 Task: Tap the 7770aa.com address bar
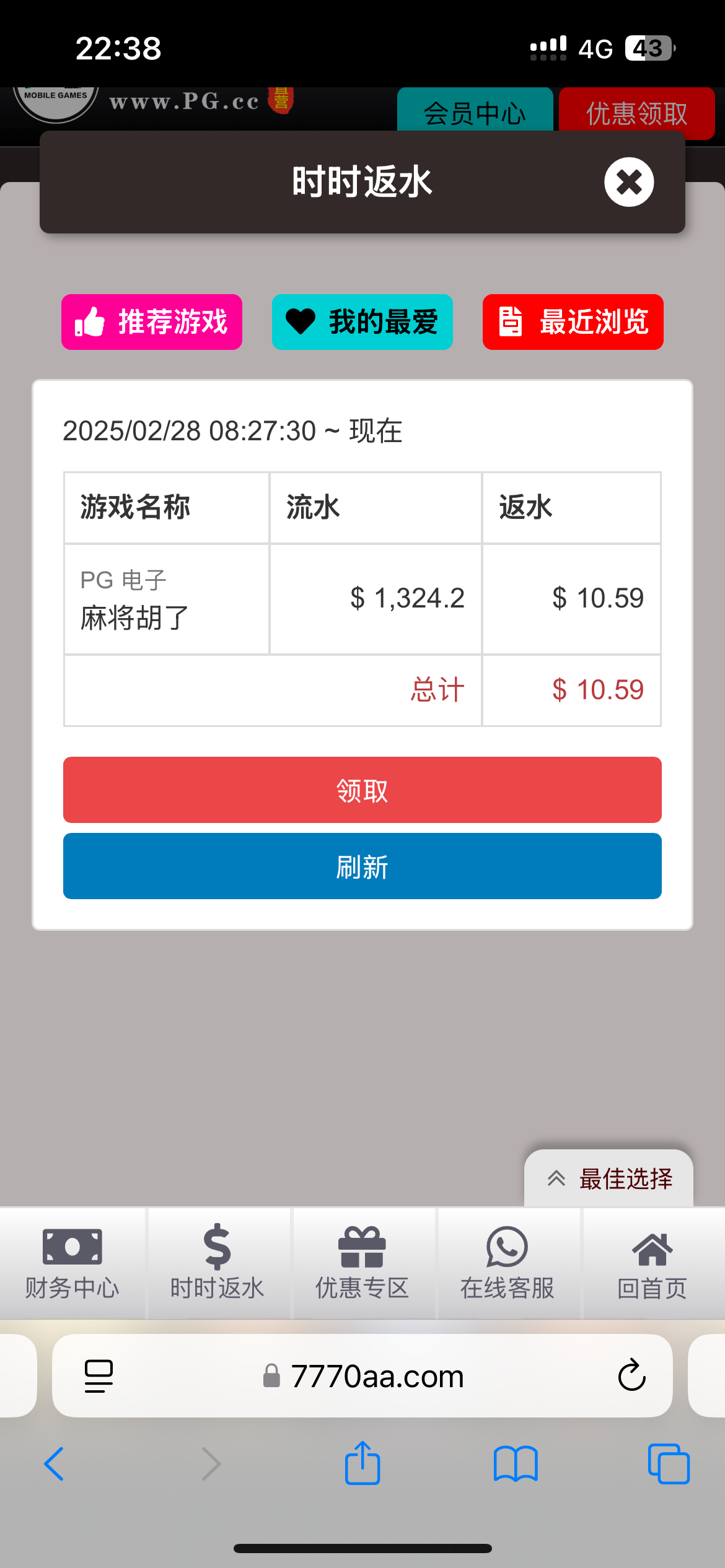(x=362, y=1376)
